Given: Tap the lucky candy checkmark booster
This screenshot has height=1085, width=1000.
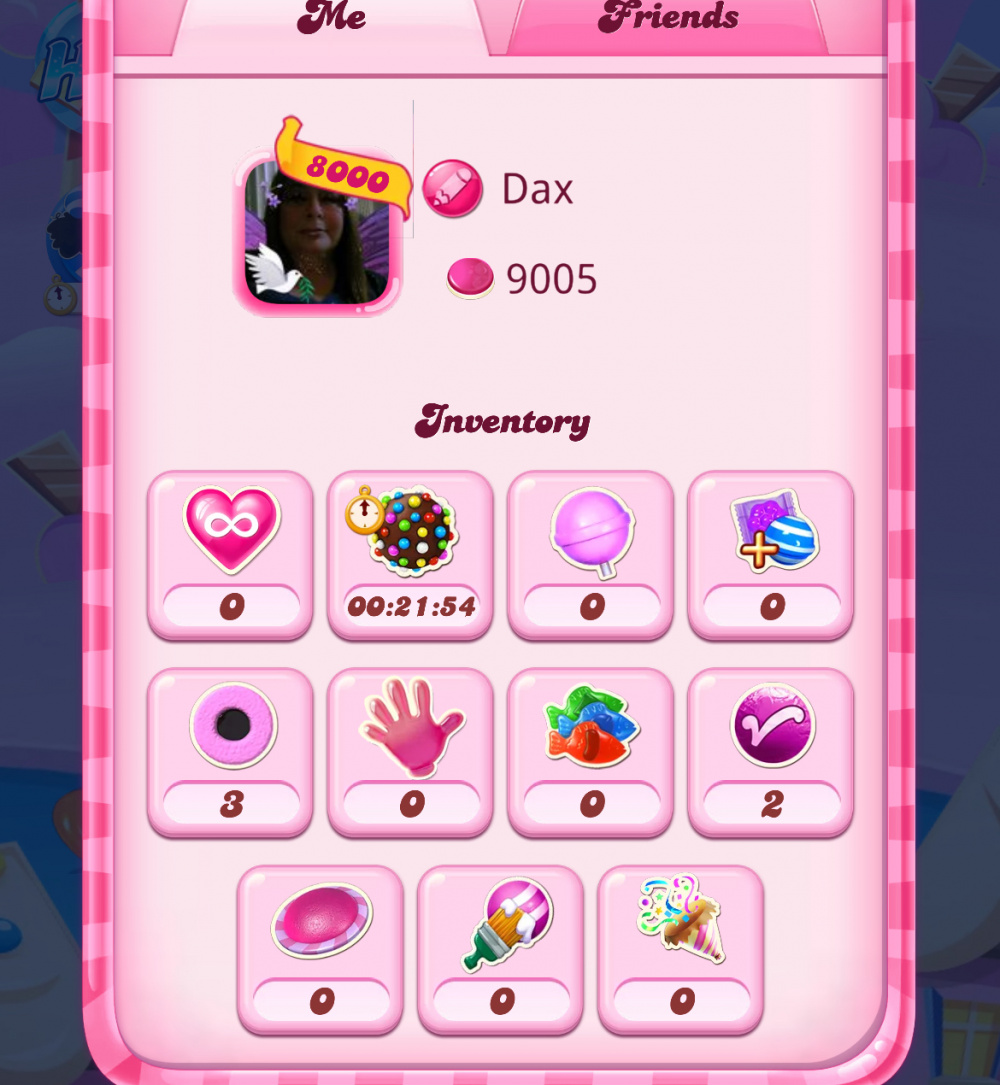Looking at the screenshot, I should pyautogui.click(x=770, y=750).
